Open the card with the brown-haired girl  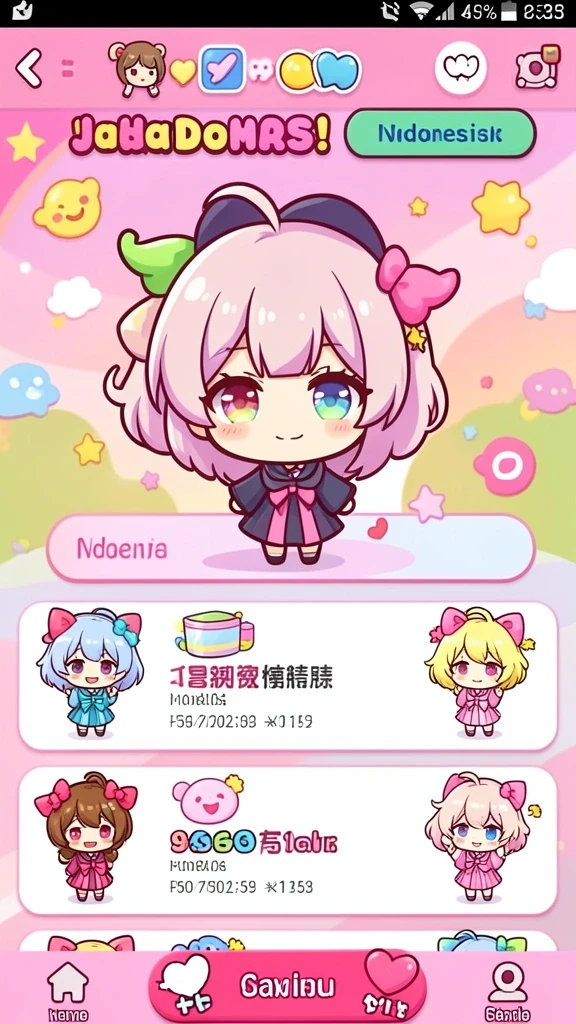pos(288,840)
